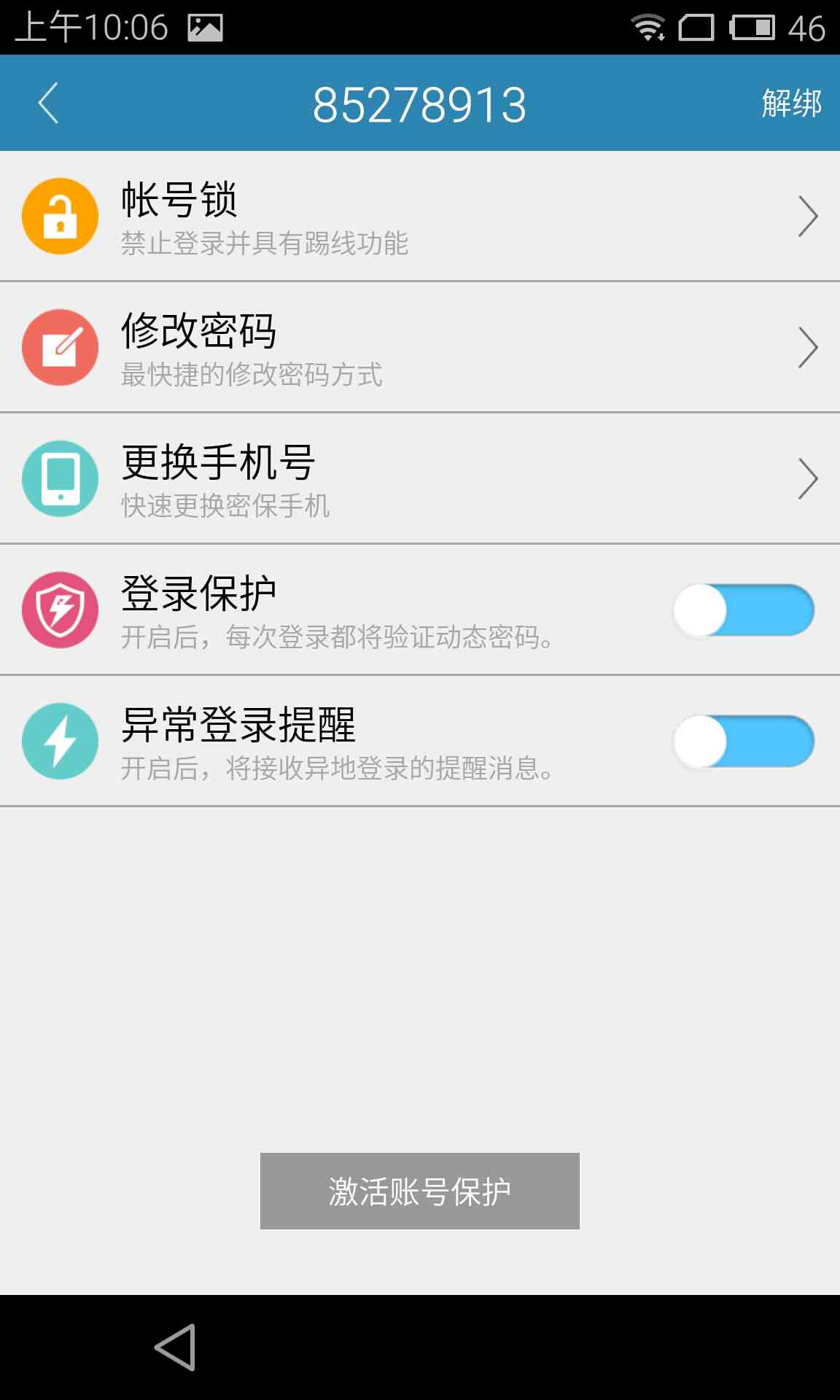
Task: Tap the system back navigation button
Action: (175, 1347)
